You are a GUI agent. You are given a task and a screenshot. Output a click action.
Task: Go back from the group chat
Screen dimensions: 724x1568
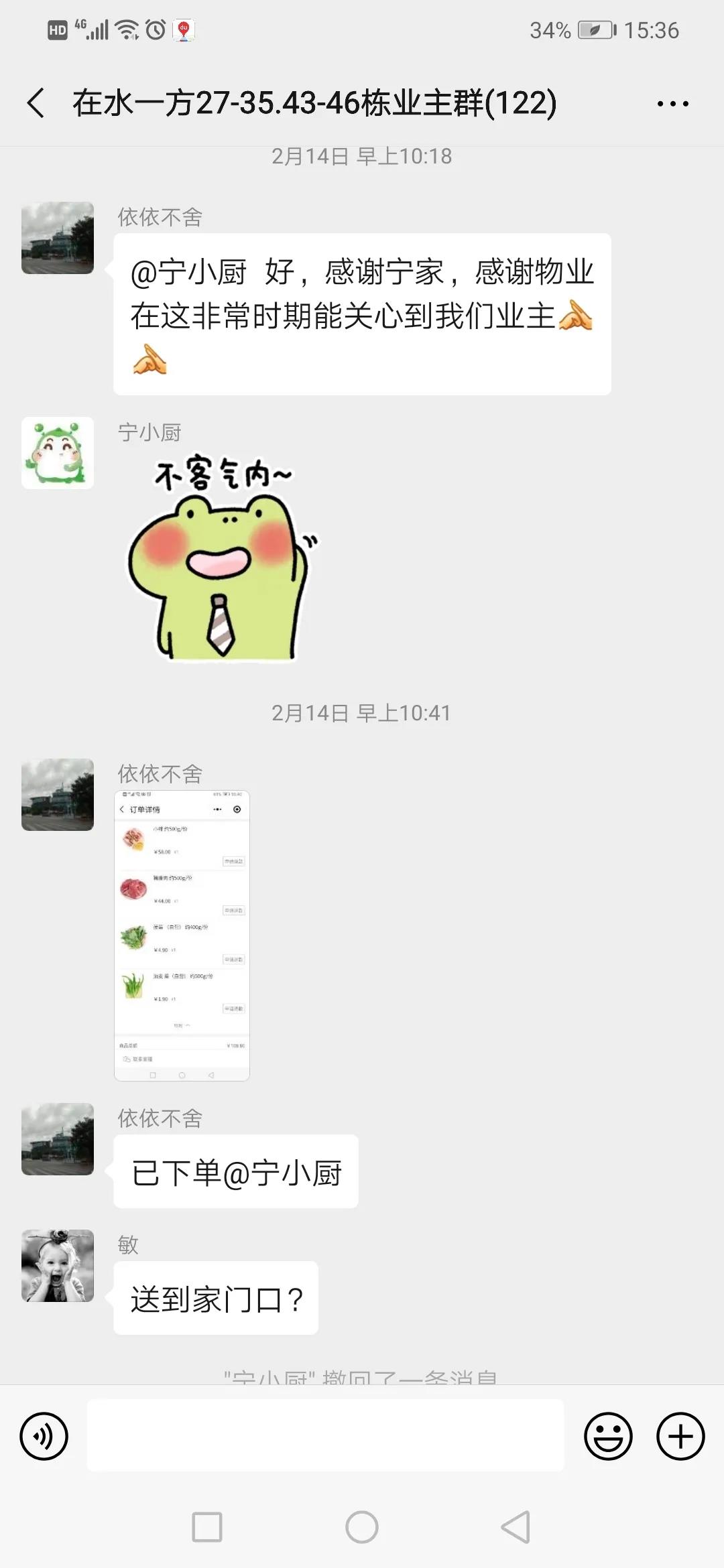coord(37,103)
